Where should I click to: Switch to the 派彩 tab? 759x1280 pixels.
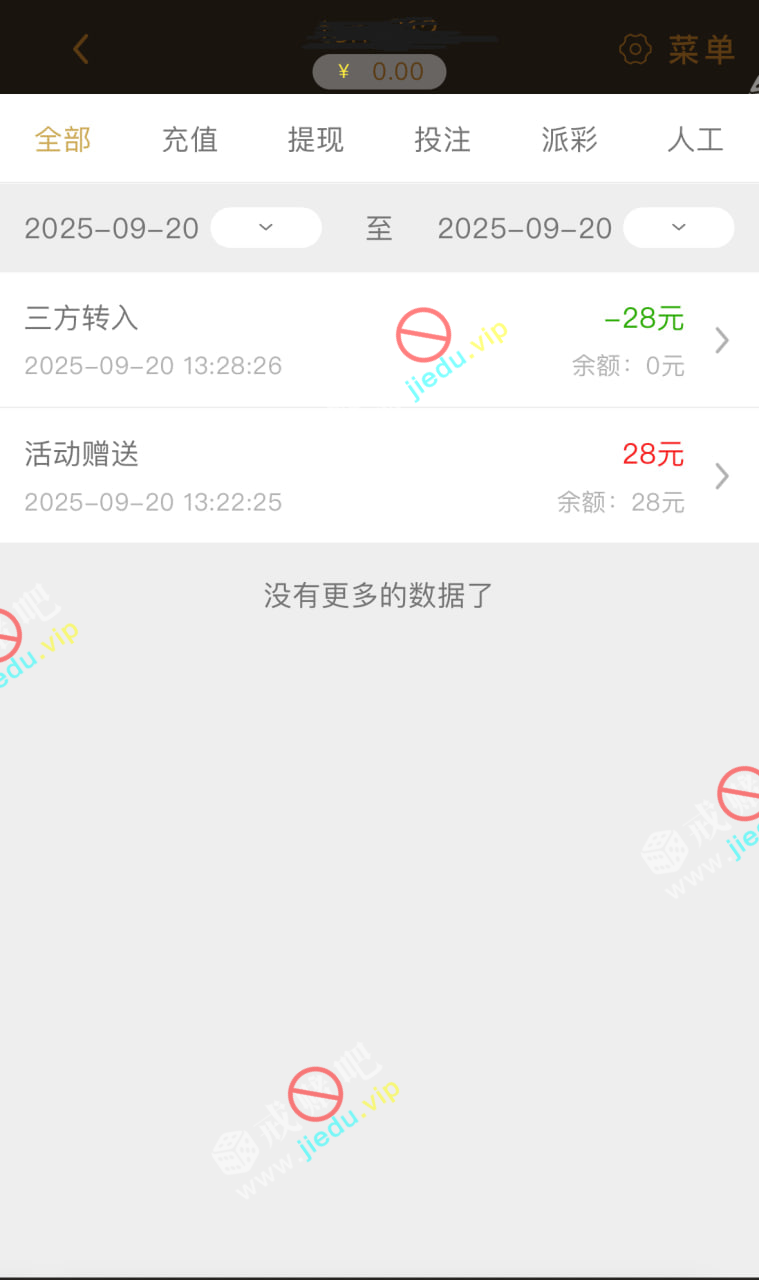pyautogui.click(x=569, y=139)
